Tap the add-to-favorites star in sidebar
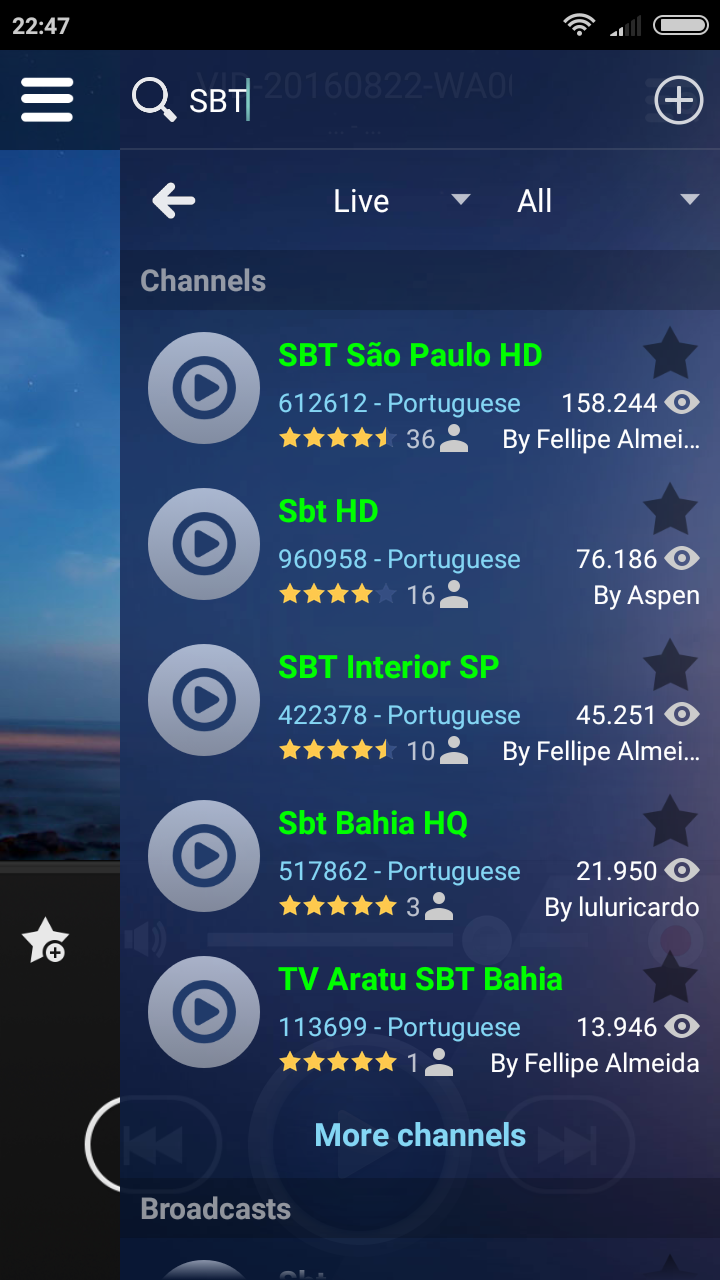The height and width of the screenshot is (1280, 720). pos(45,941)
